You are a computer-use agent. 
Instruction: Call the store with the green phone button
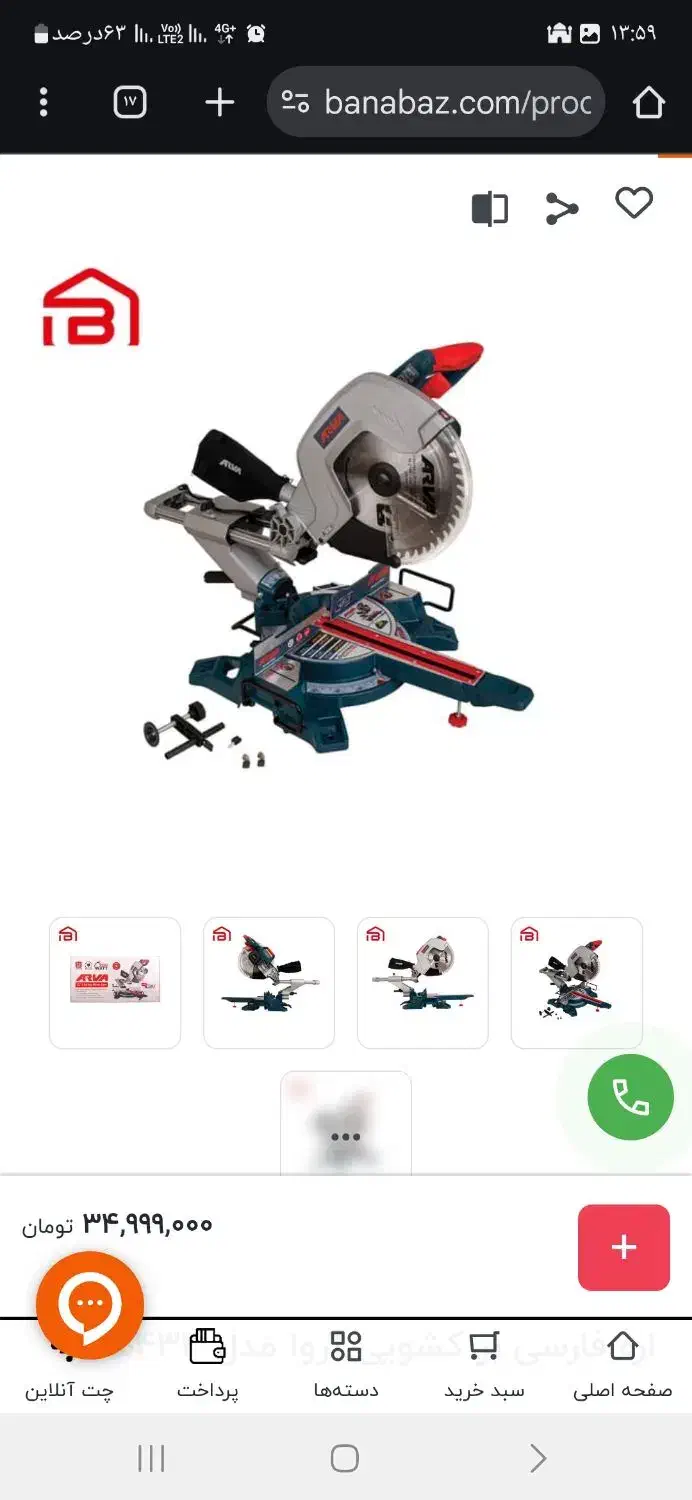630,1097
